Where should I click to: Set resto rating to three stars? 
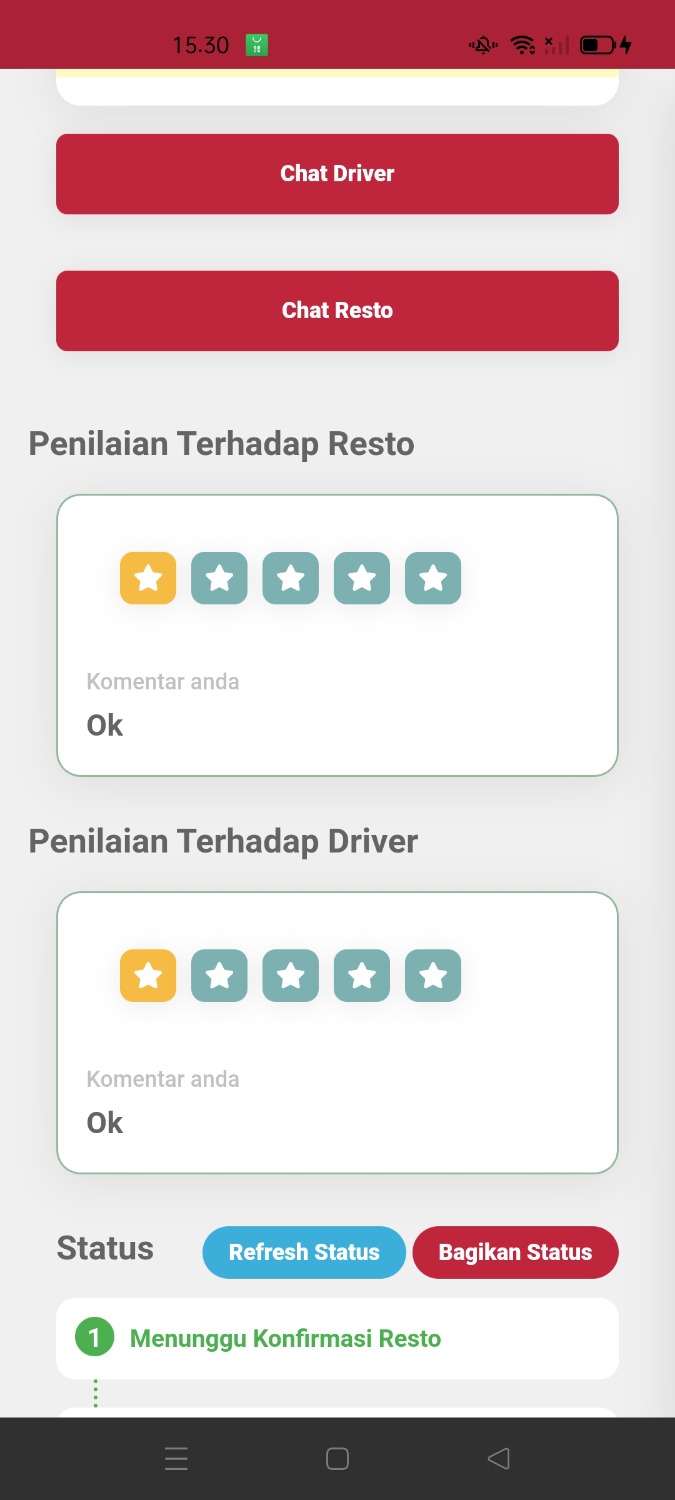click(290, 578)
